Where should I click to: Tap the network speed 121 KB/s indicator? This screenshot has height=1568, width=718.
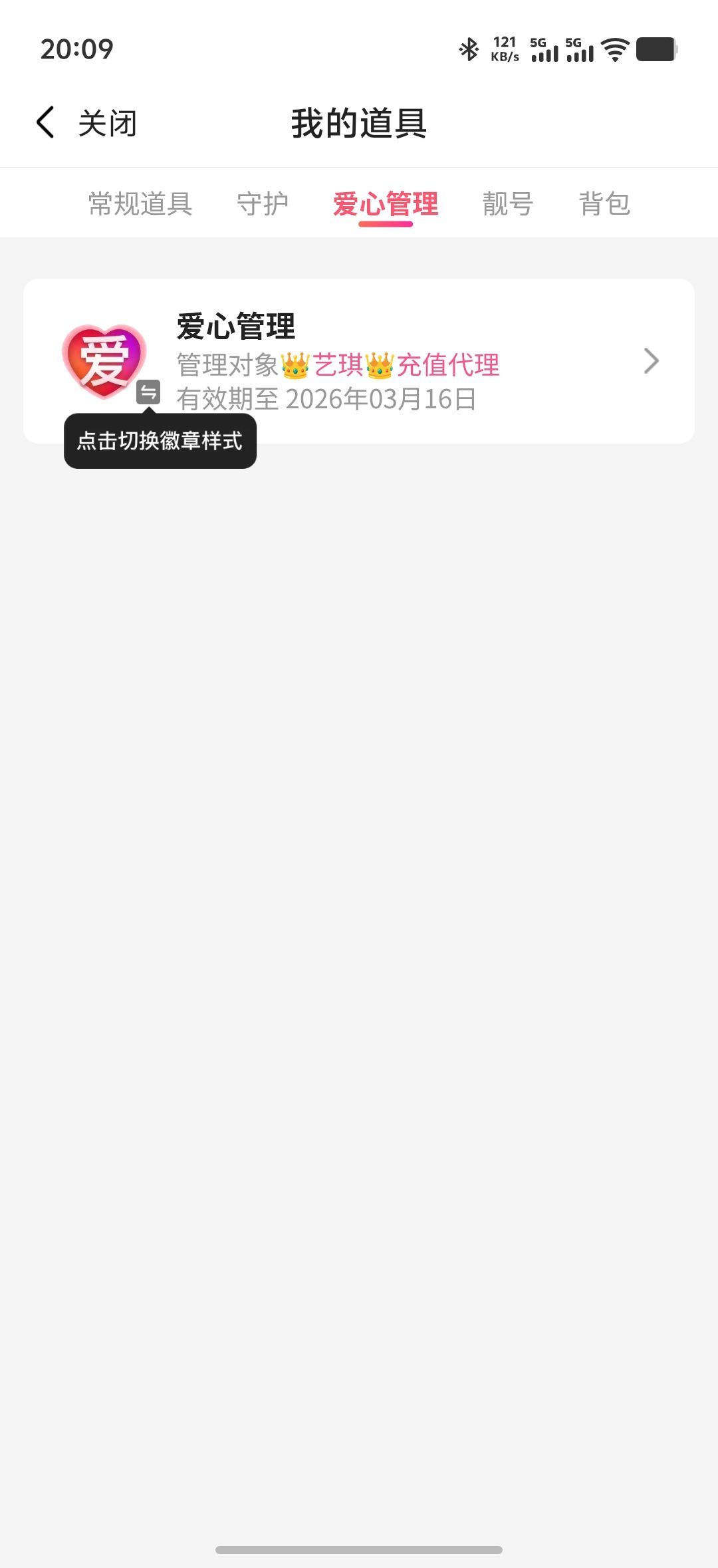(505, 48)
